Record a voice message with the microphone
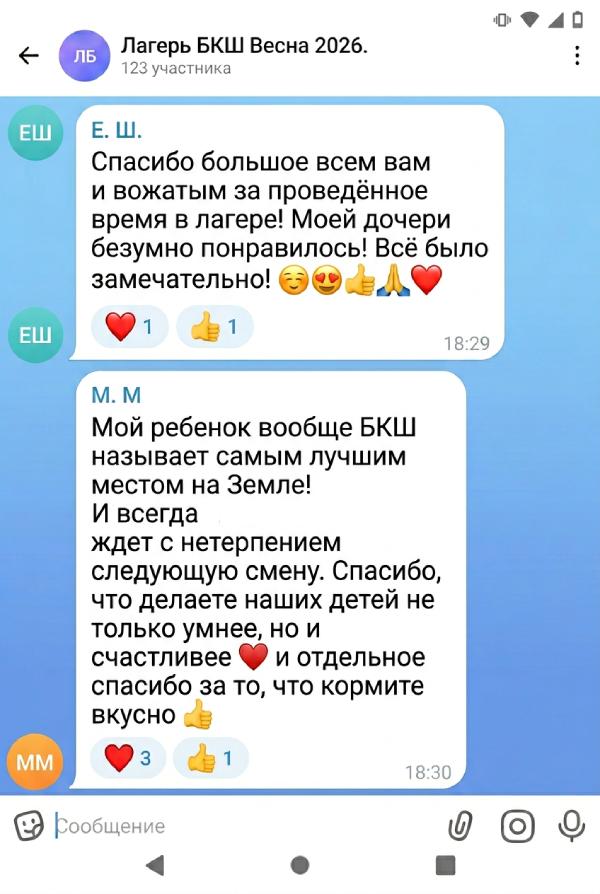 (x=571, y=826)
